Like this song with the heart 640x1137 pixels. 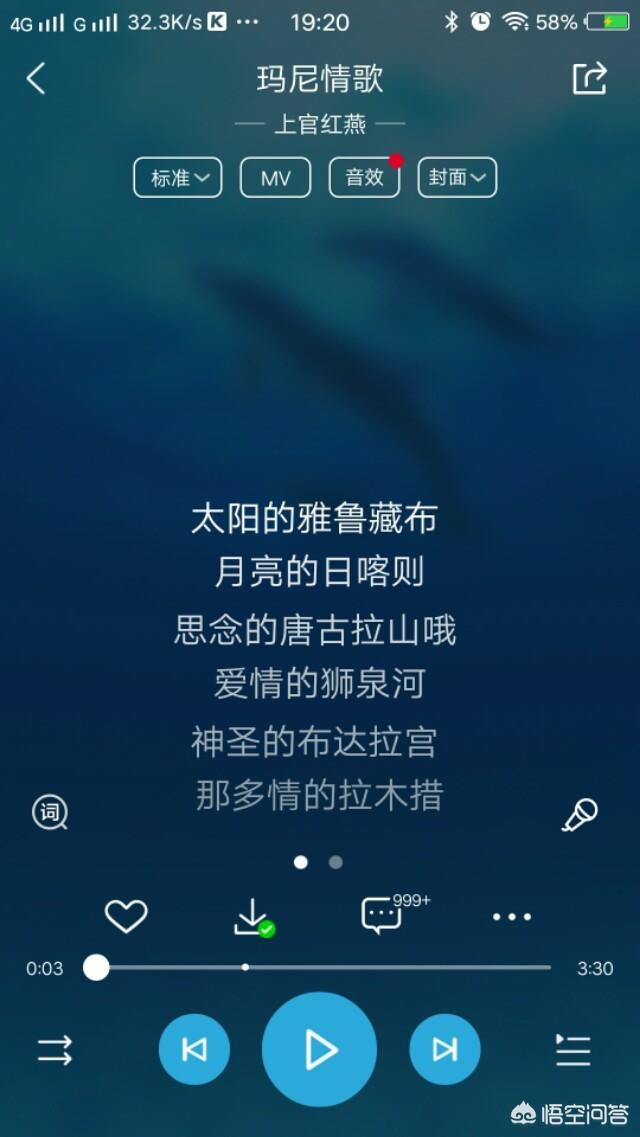click(x=126, y=916)
